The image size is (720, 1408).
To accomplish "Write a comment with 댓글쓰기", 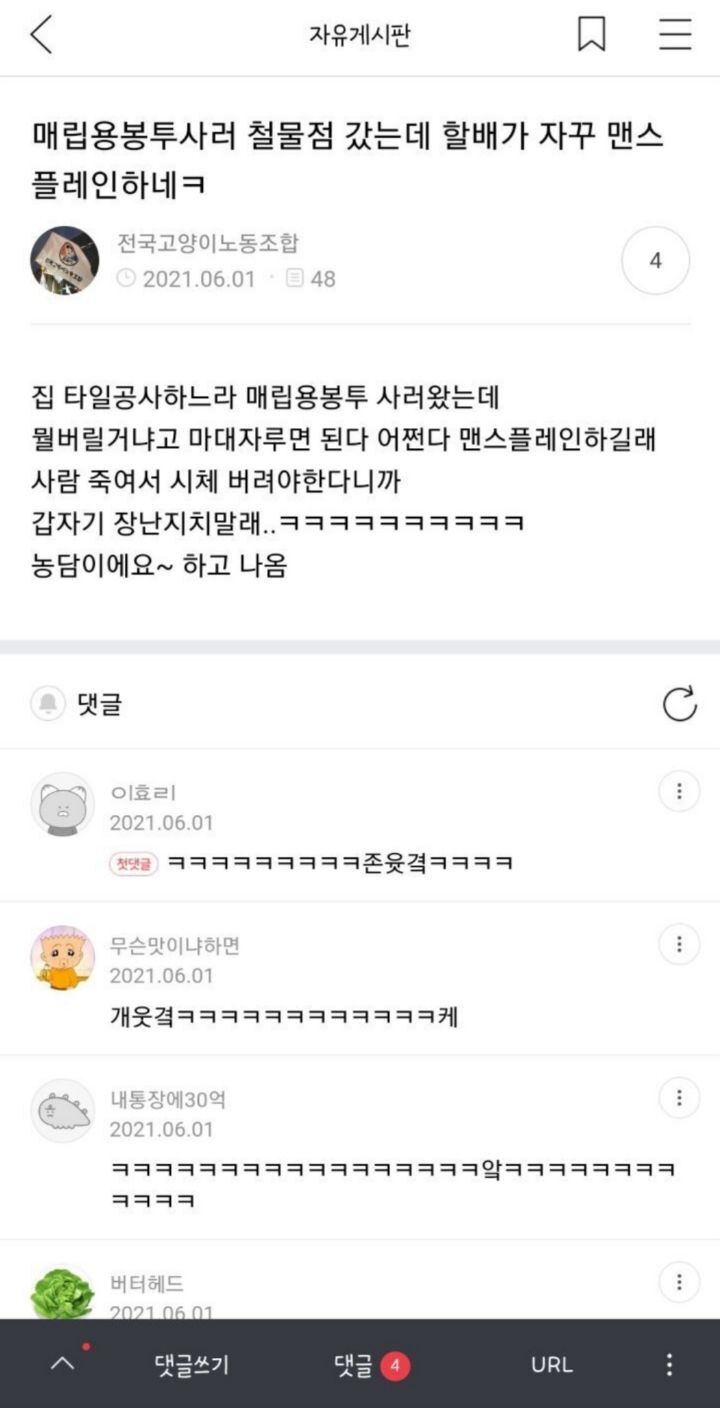I will [x=192, y=1364].
